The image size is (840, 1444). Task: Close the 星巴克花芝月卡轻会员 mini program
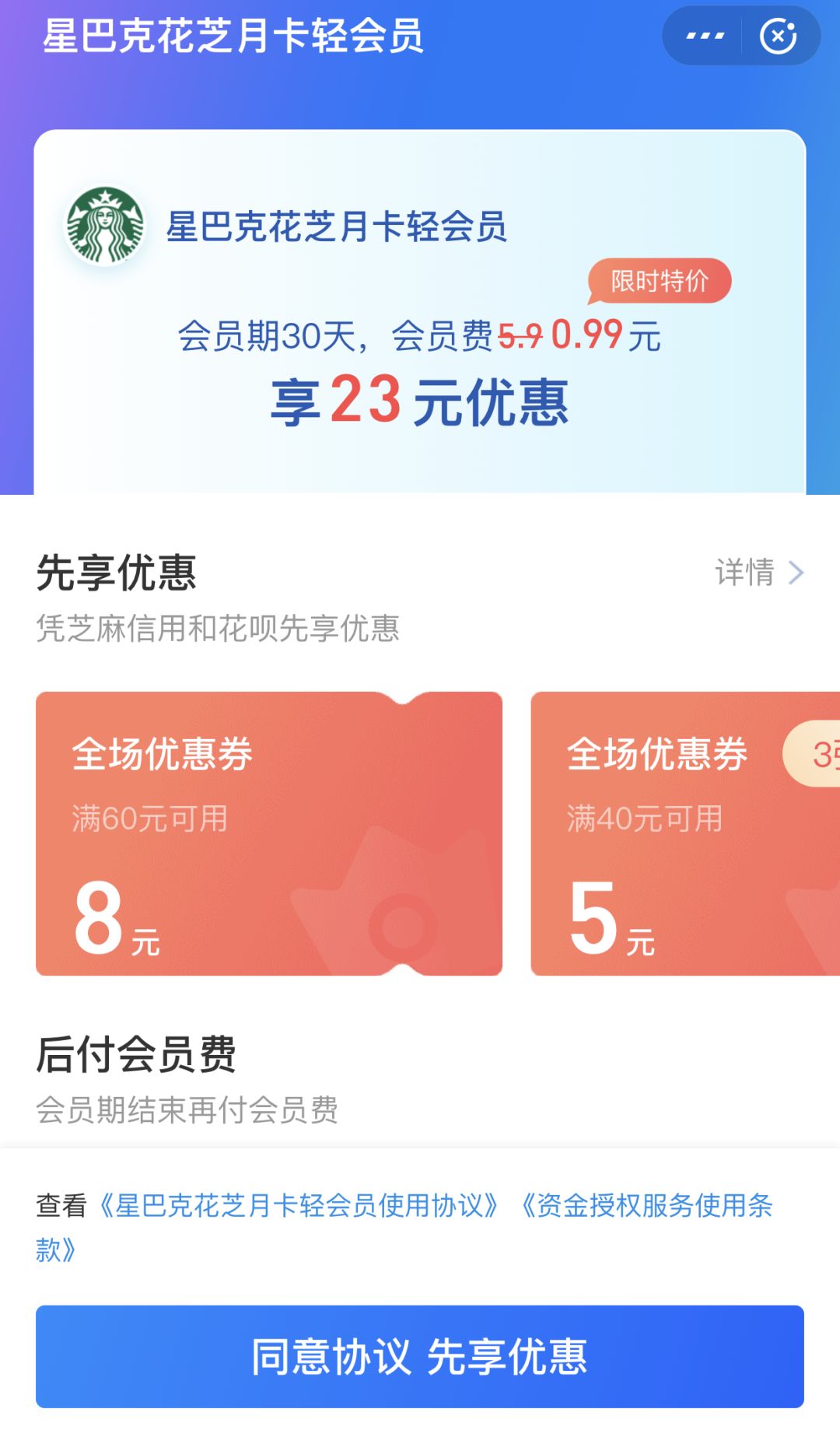pos(778,35)
